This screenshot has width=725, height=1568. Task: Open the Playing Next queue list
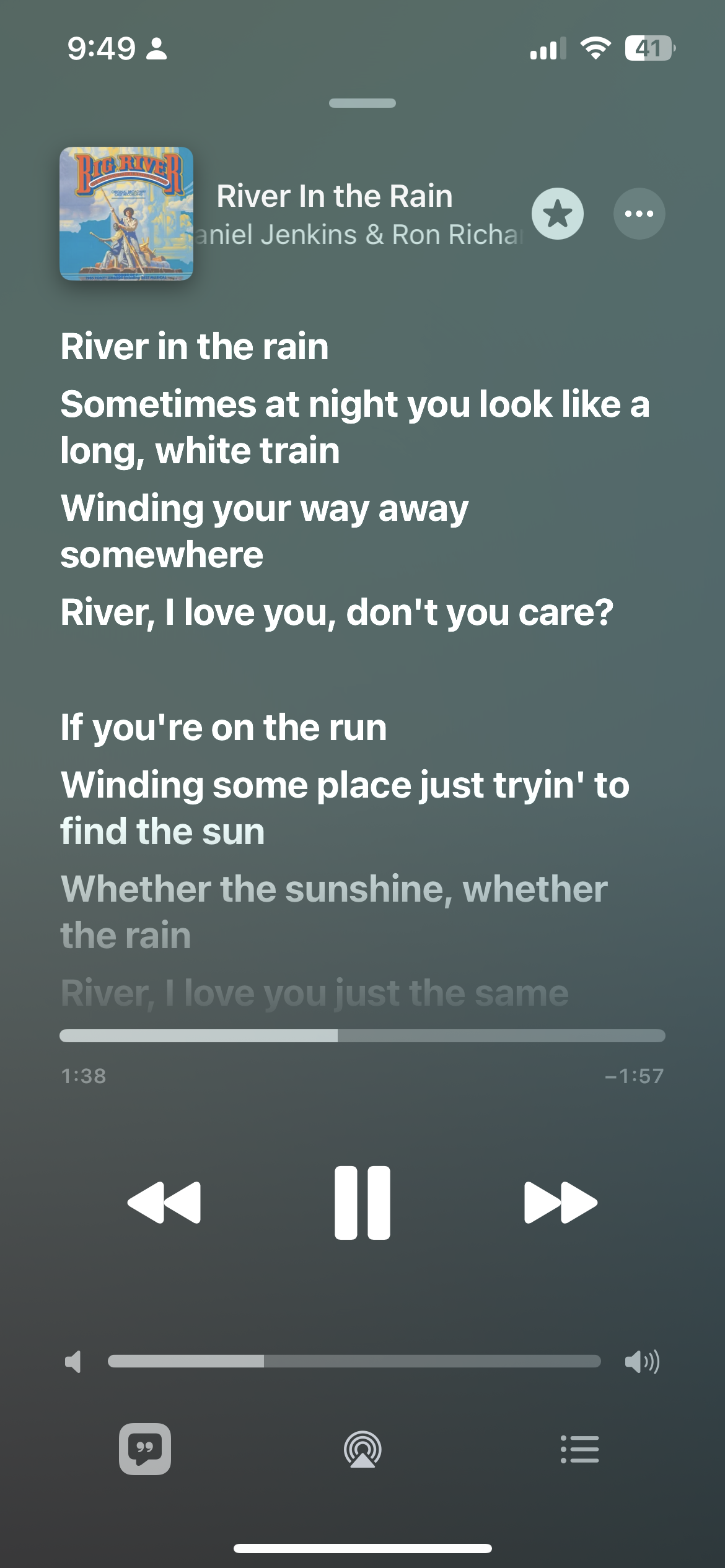(x=580, y=1449)
